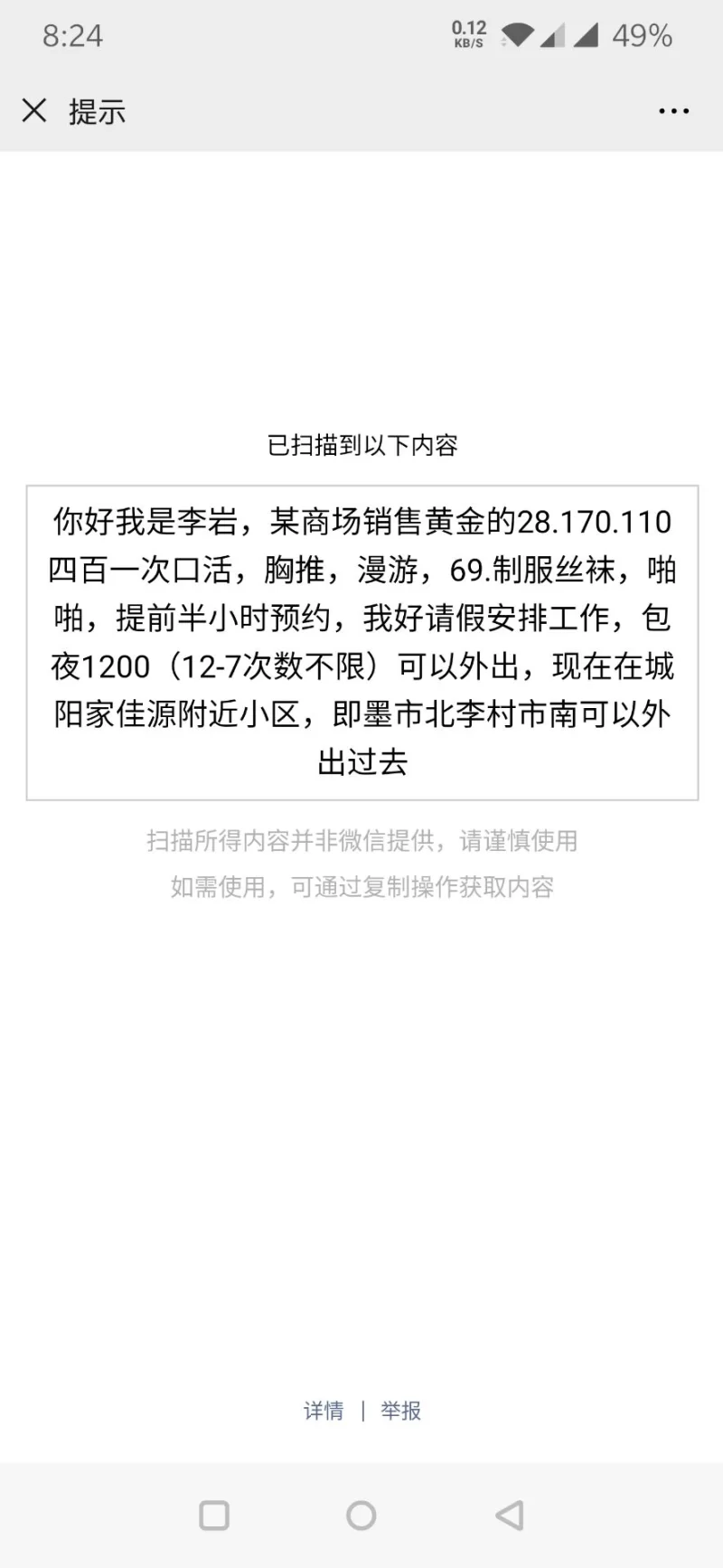Viewport: 723px width, 1568px height.
Task: Open the 详情 link
Action: (x=324, y=1411)
